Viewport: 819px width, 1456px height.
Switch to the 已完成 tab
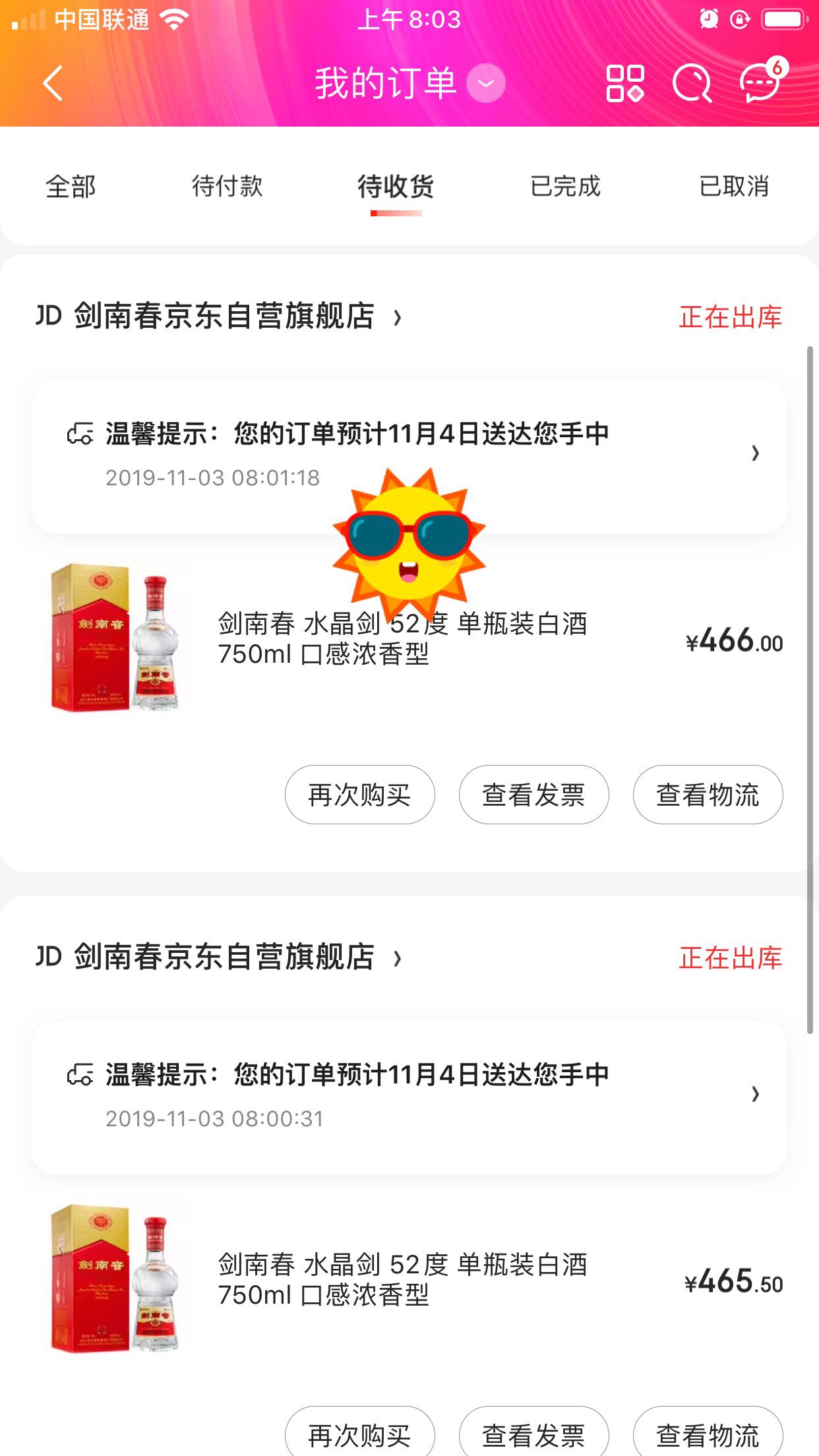[x=565, y=187]
